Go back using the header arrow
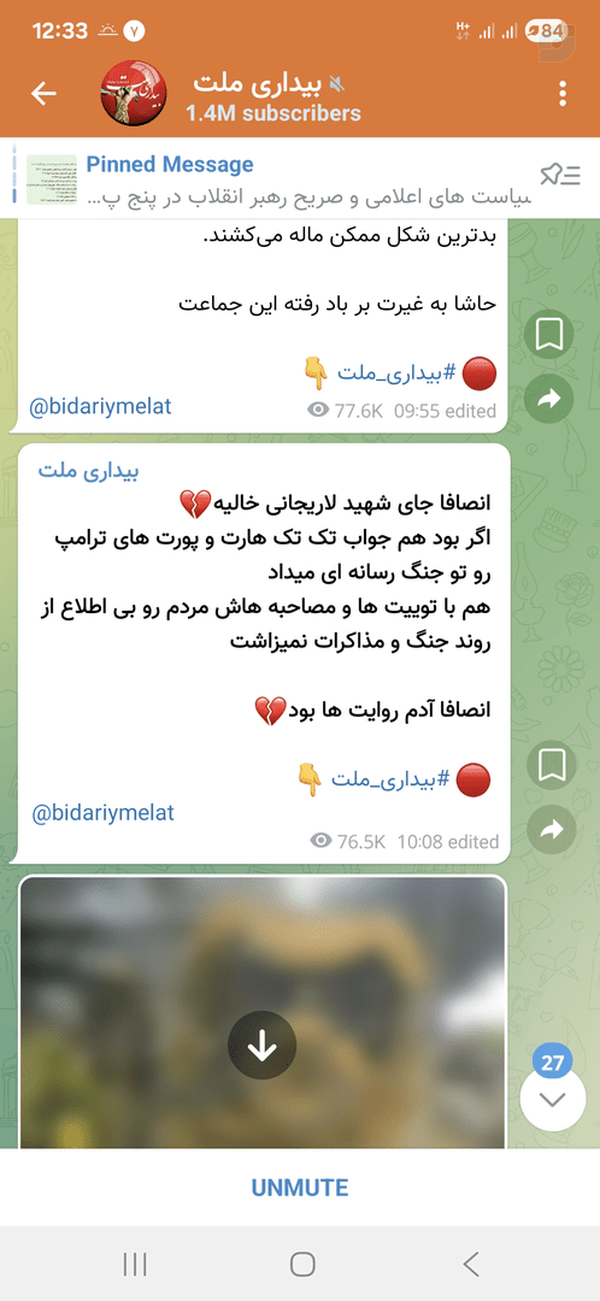 [44, 94]
